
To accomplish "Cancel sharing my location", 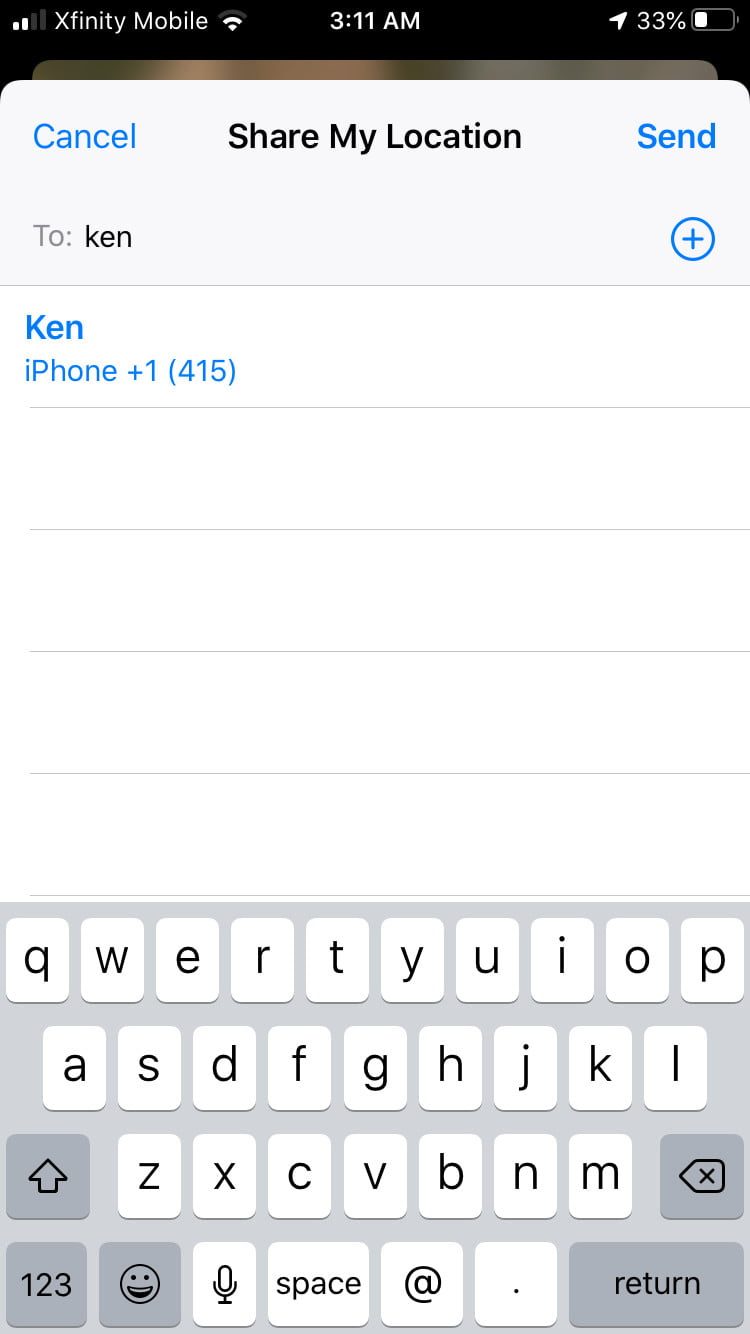I will (84, 137).
